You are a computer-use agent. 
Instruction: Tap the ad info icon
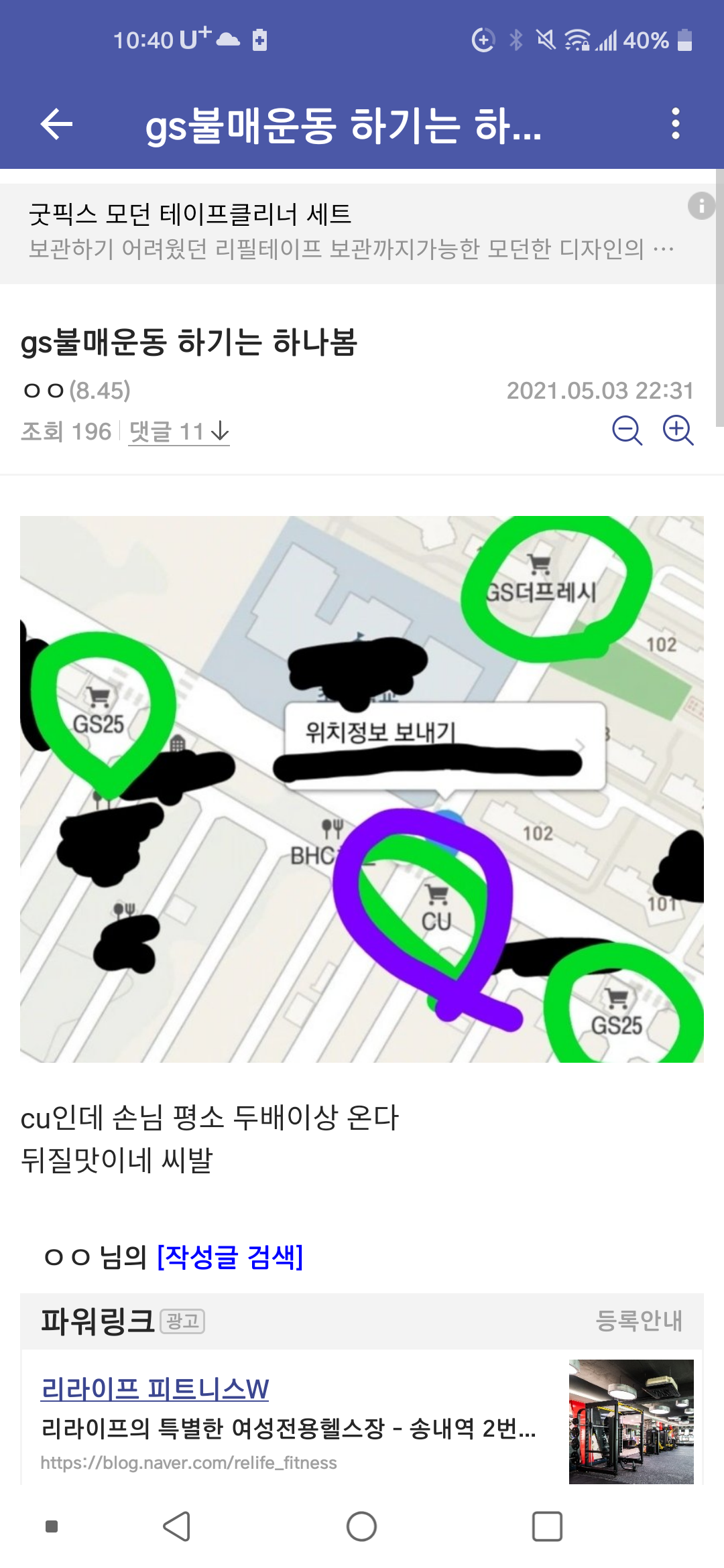click(x=701, y=205)
